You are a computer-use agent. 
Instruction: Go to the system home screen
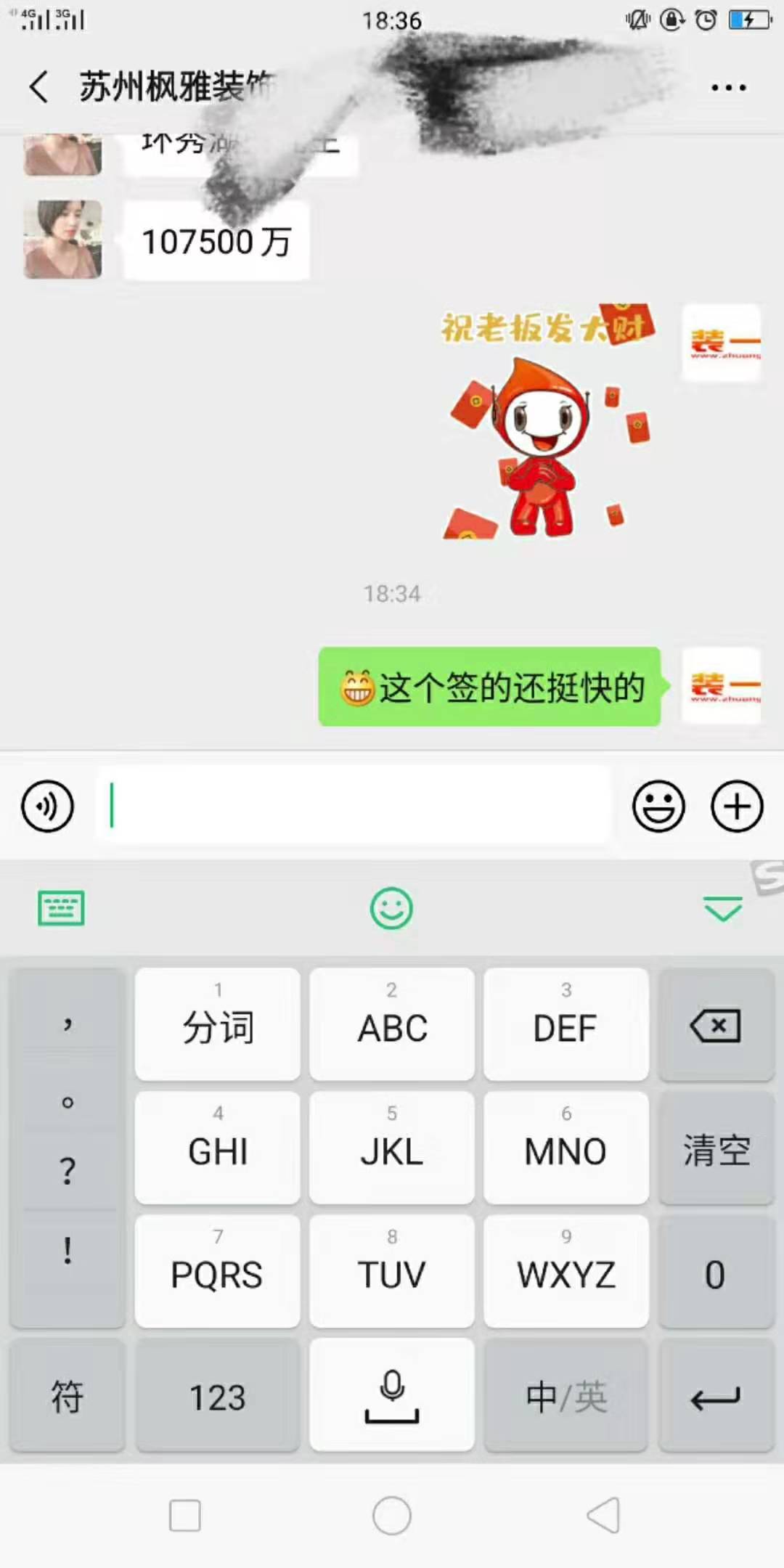[391, 1516]
